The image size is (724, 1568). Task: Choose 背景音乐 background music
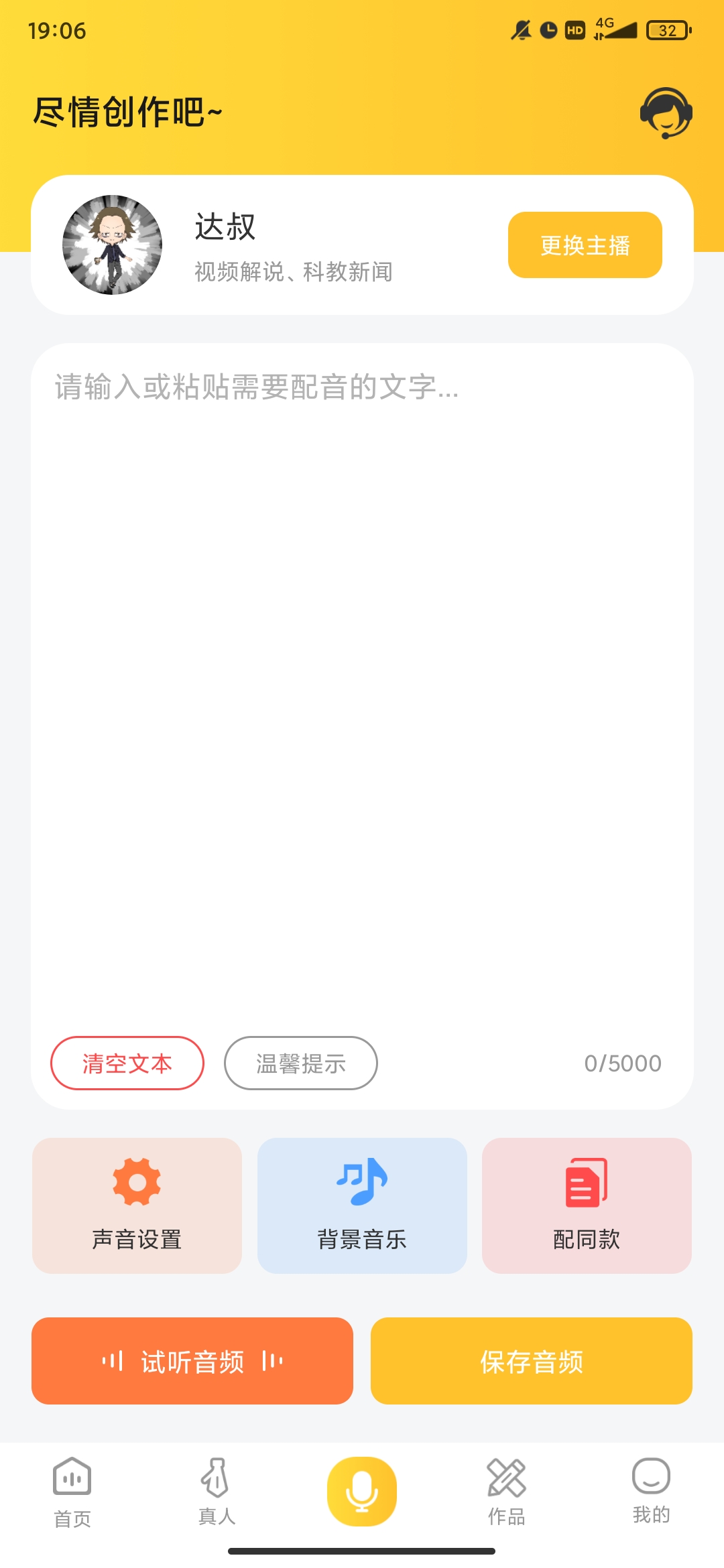362,1205
